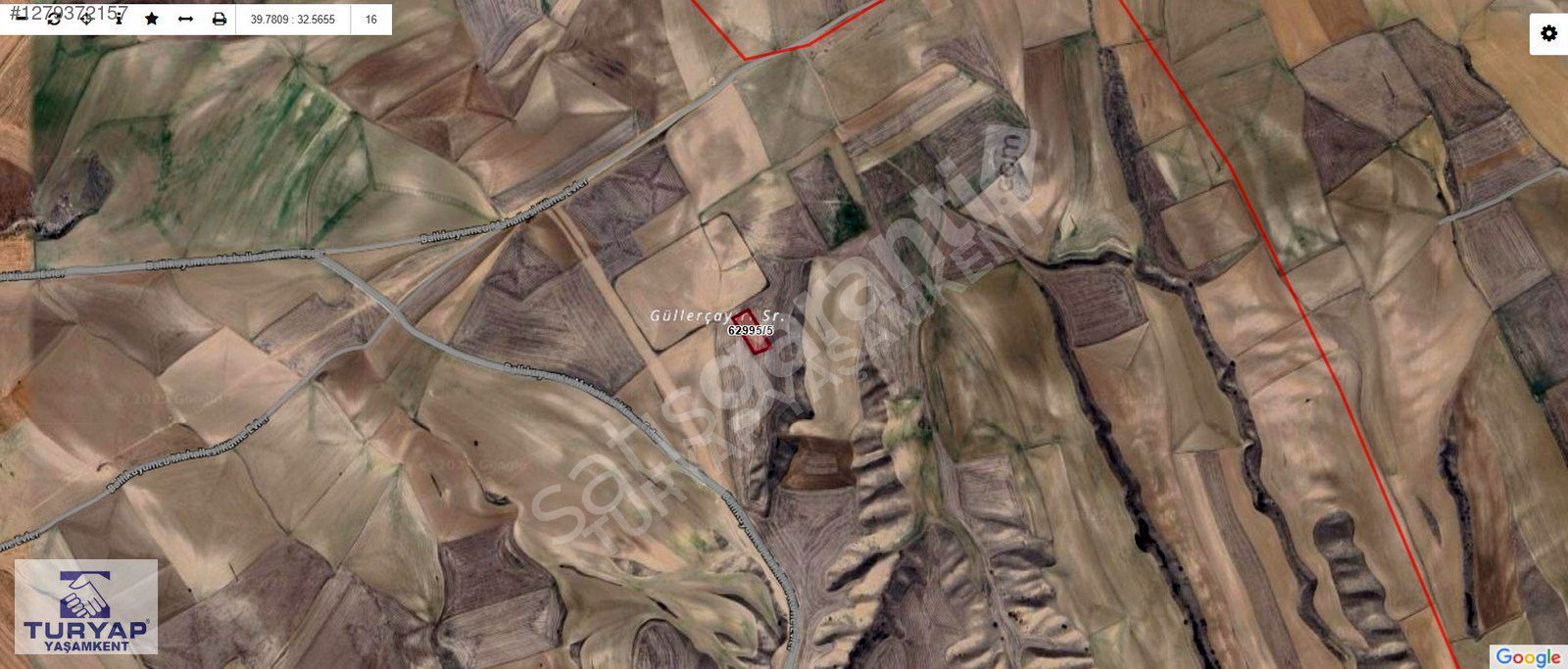This screenshot has width=1568, height=669.
Task: Open the settings gear
Action: pos(1548,33)
